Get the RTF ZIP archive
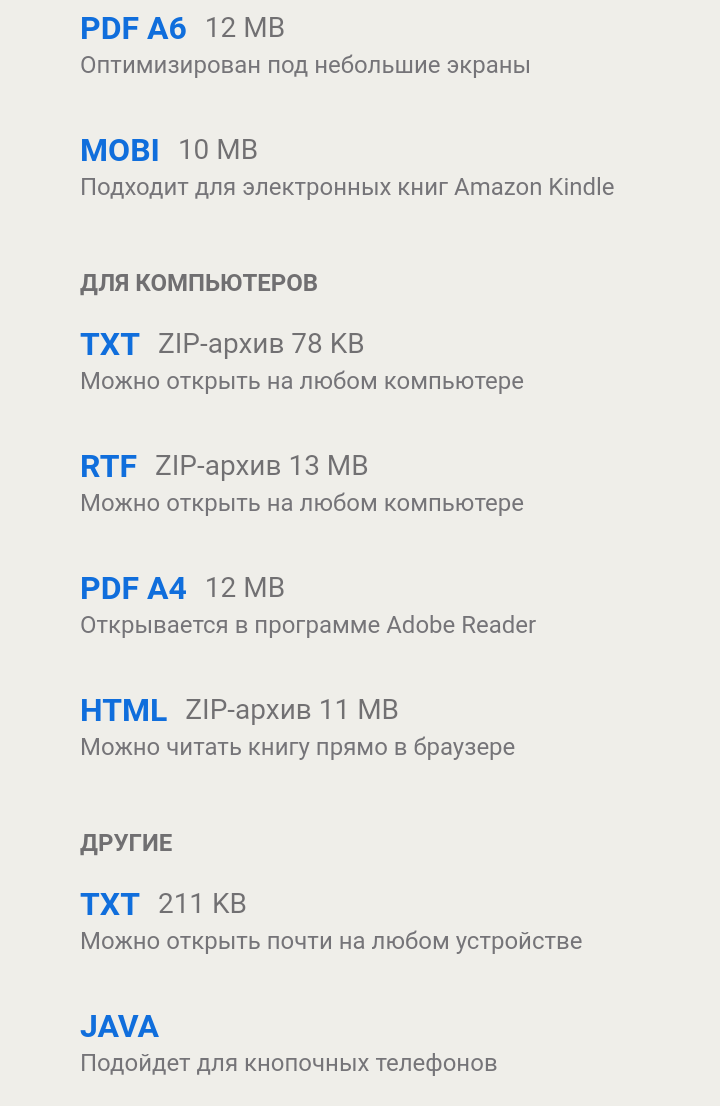 (108, 467)
